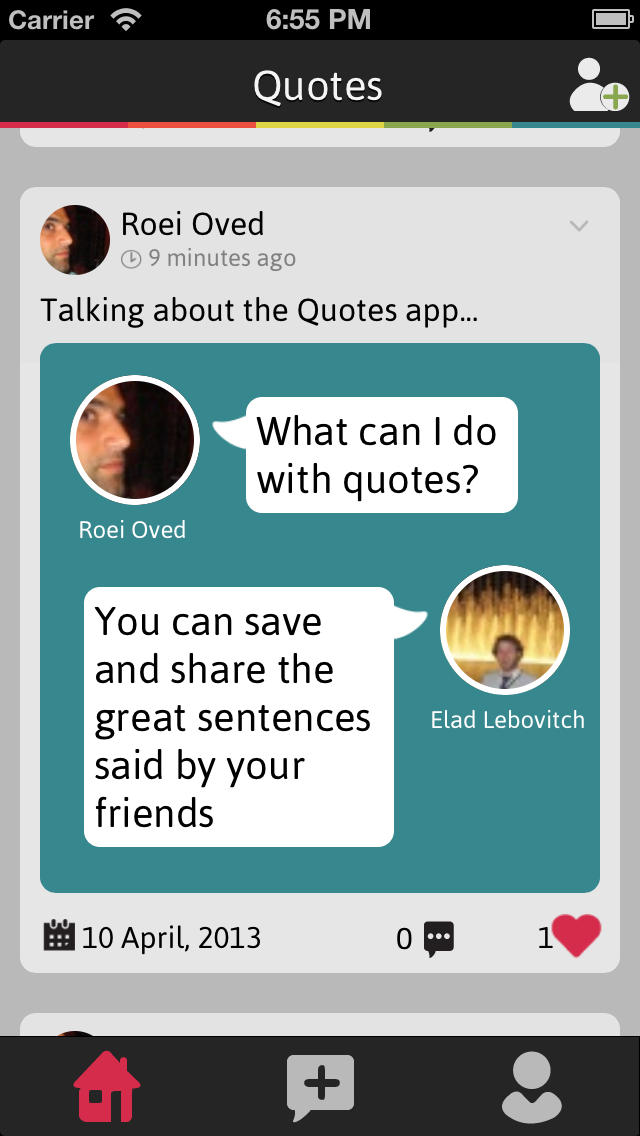The width and height of the screenshot is (640, 1136).
Task: Open the add friend icon
Action: click(598, 85)
